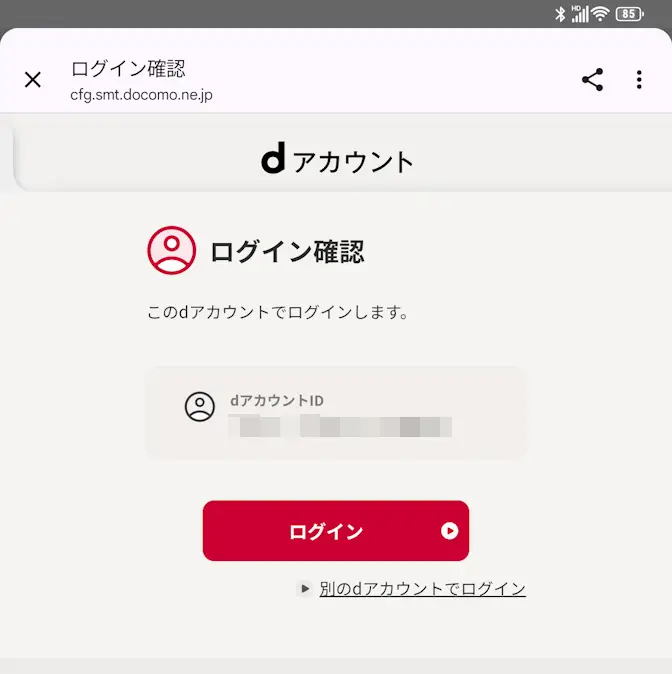Open the overflow menu
Viewport: 672px width, 674px height.
(639, 80)
